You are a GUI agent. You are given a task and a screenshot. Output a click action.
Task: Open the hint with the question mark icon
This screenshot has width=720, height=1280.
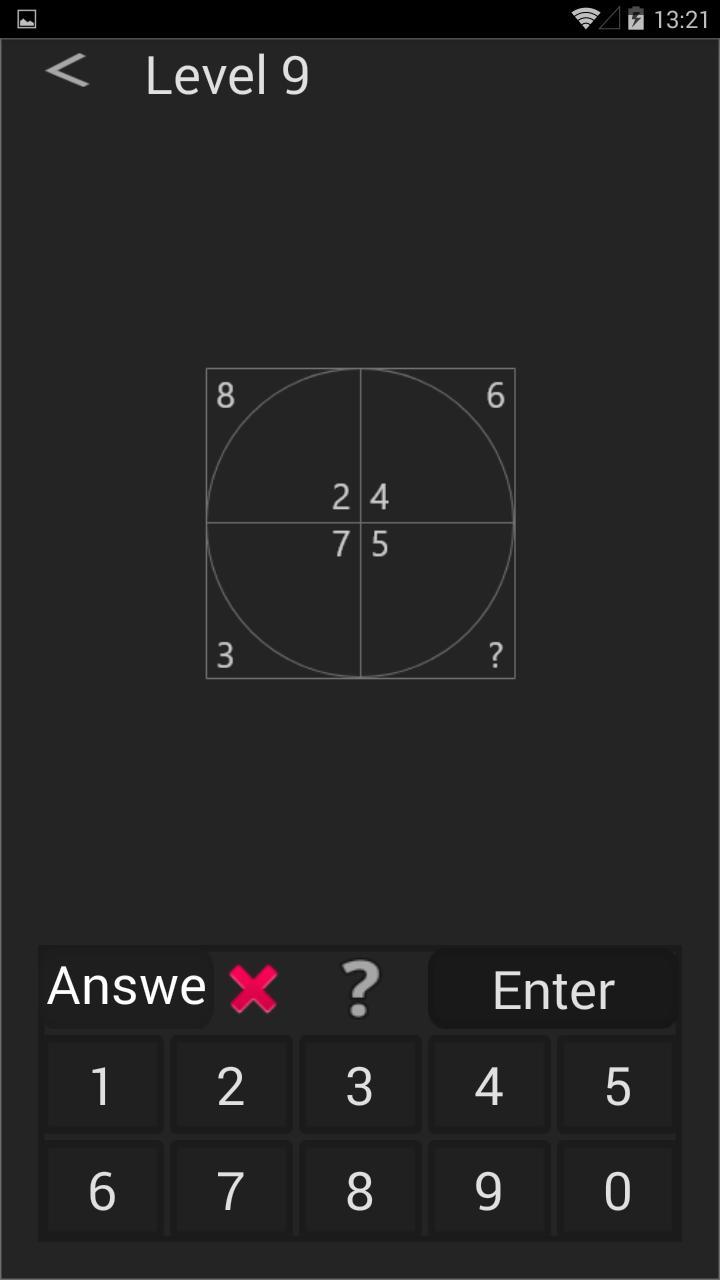[360, 987]
